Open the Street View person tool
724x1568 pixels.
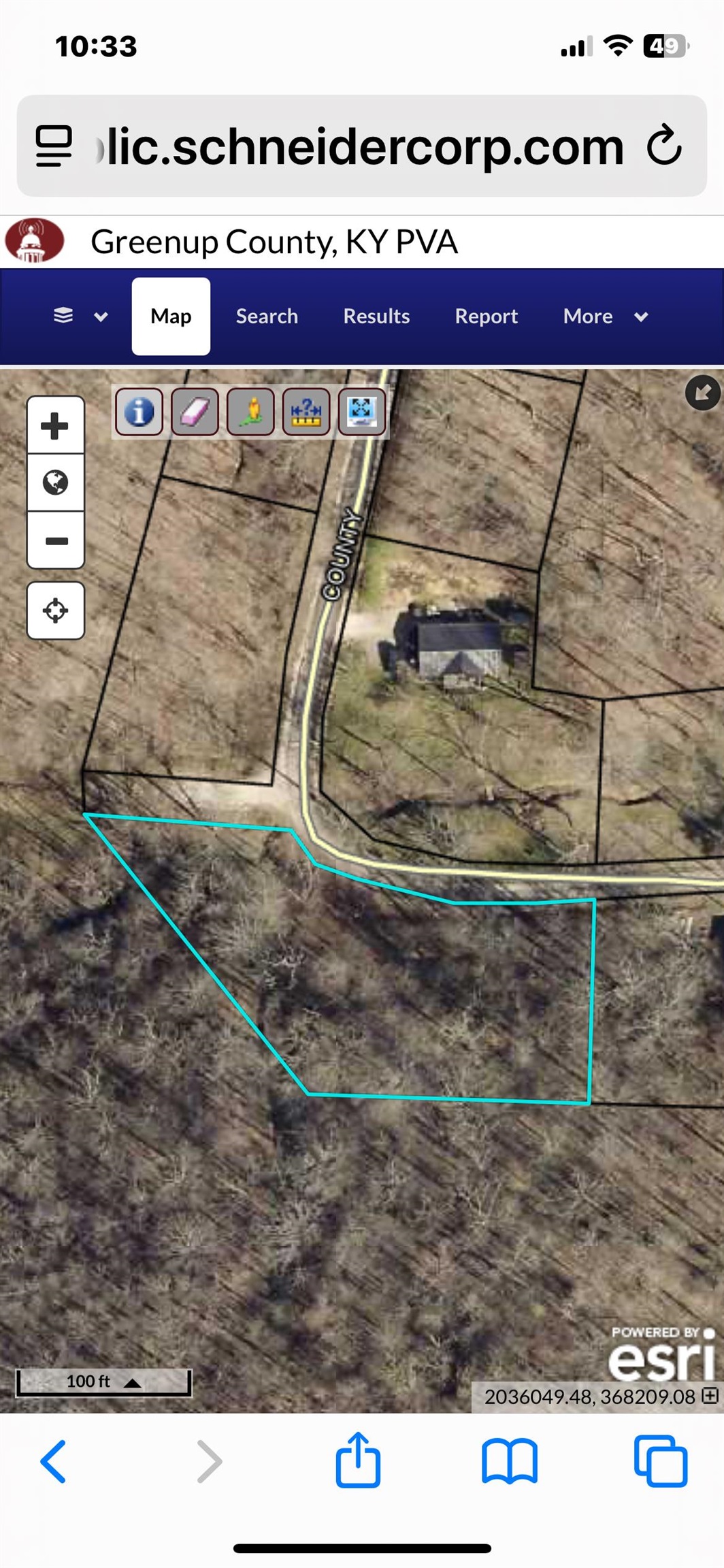point(250,411)
